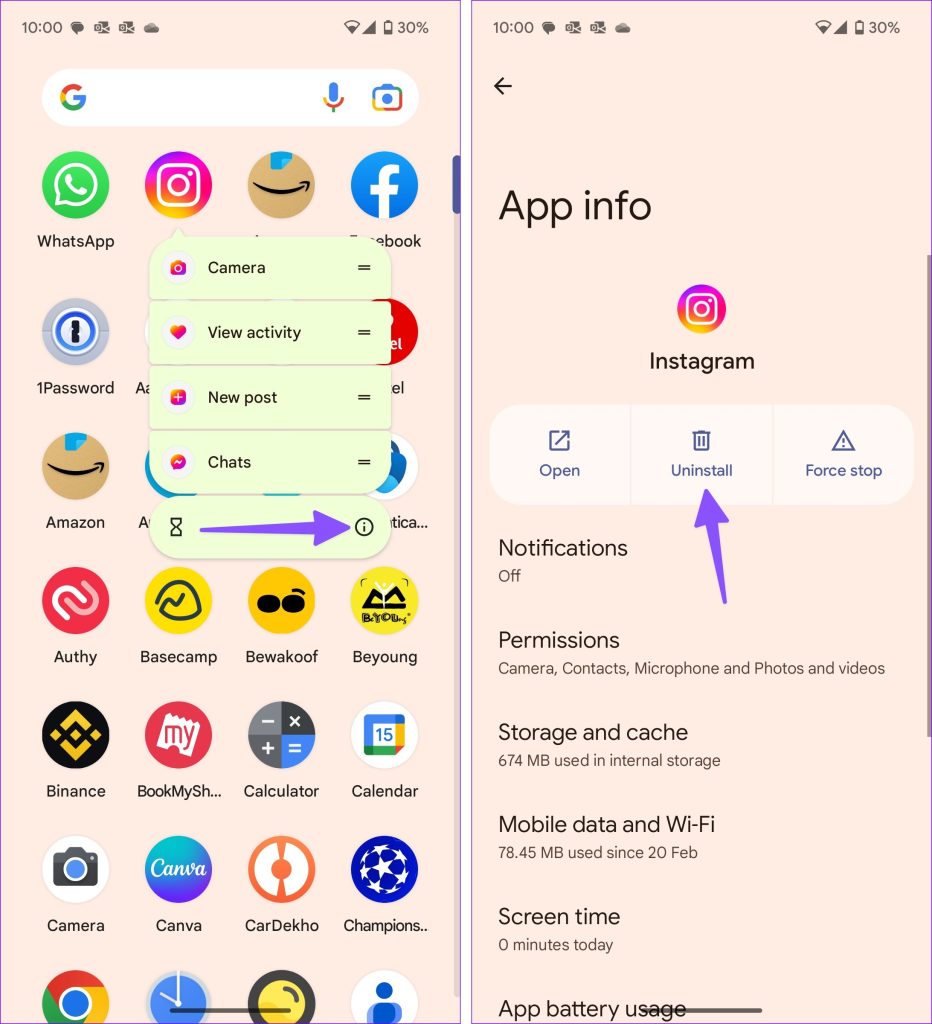This screenshot has height=1024, width=932.
Task: Select the Camera shortcut in Instagram's popup
Action: (x=237, y=268)
